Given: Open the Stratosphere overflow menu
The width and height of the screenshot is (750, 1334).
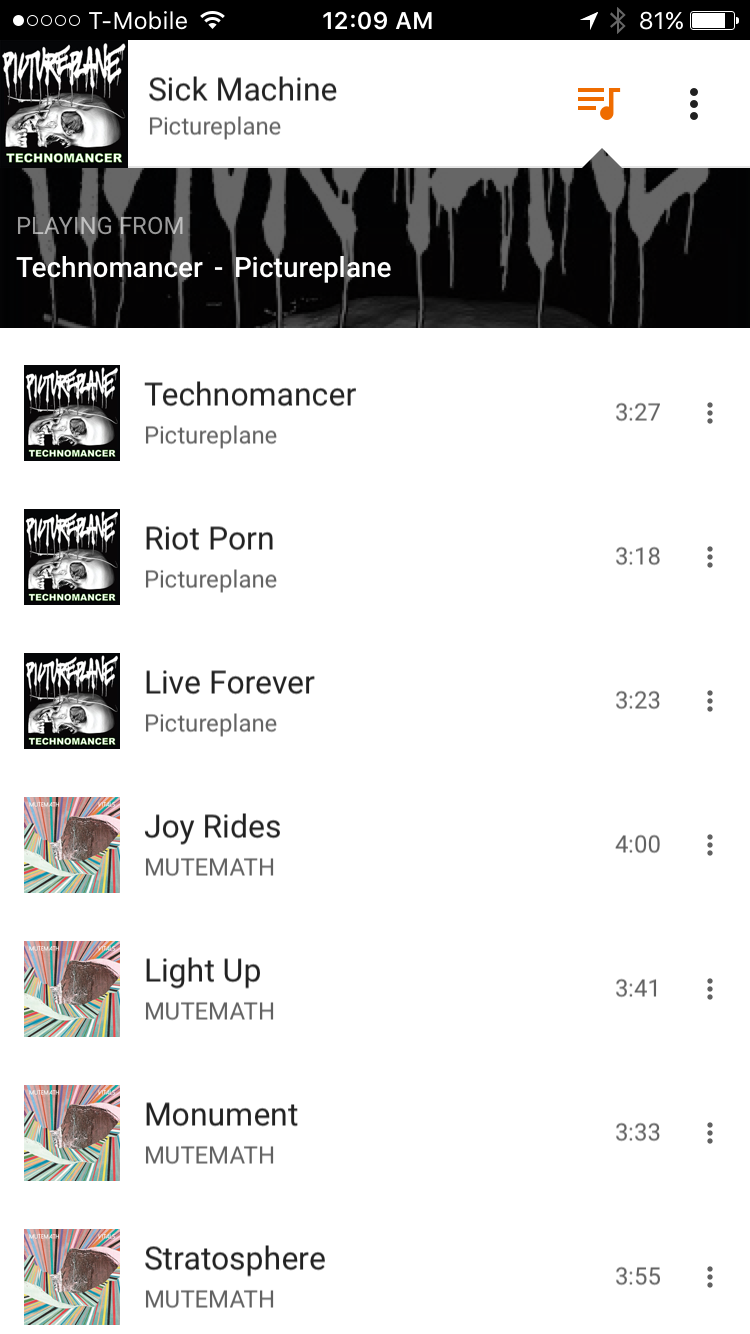Looking at the screenshot, I should tap(710, 1277).
